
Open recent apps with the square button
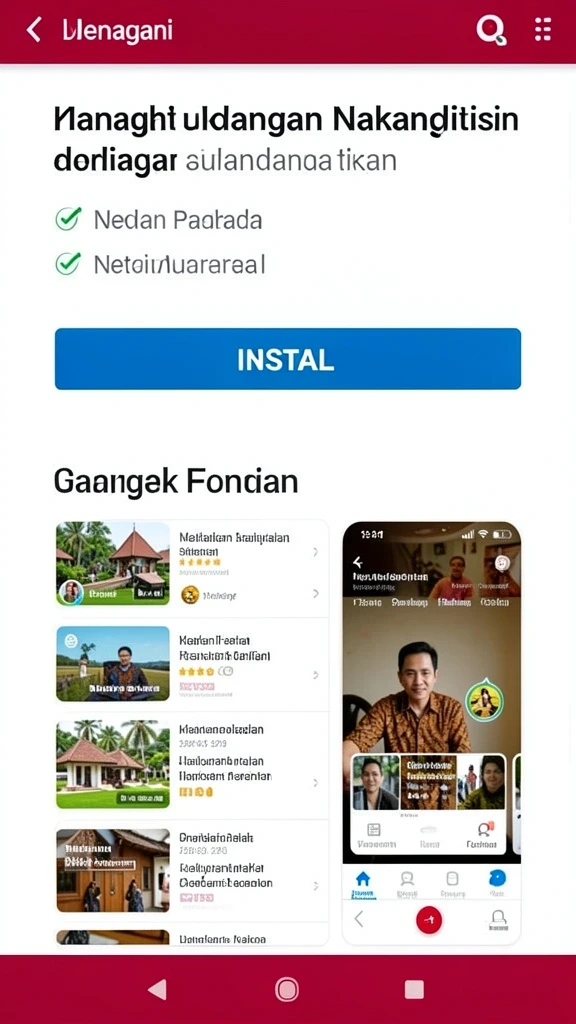point(414,989)
